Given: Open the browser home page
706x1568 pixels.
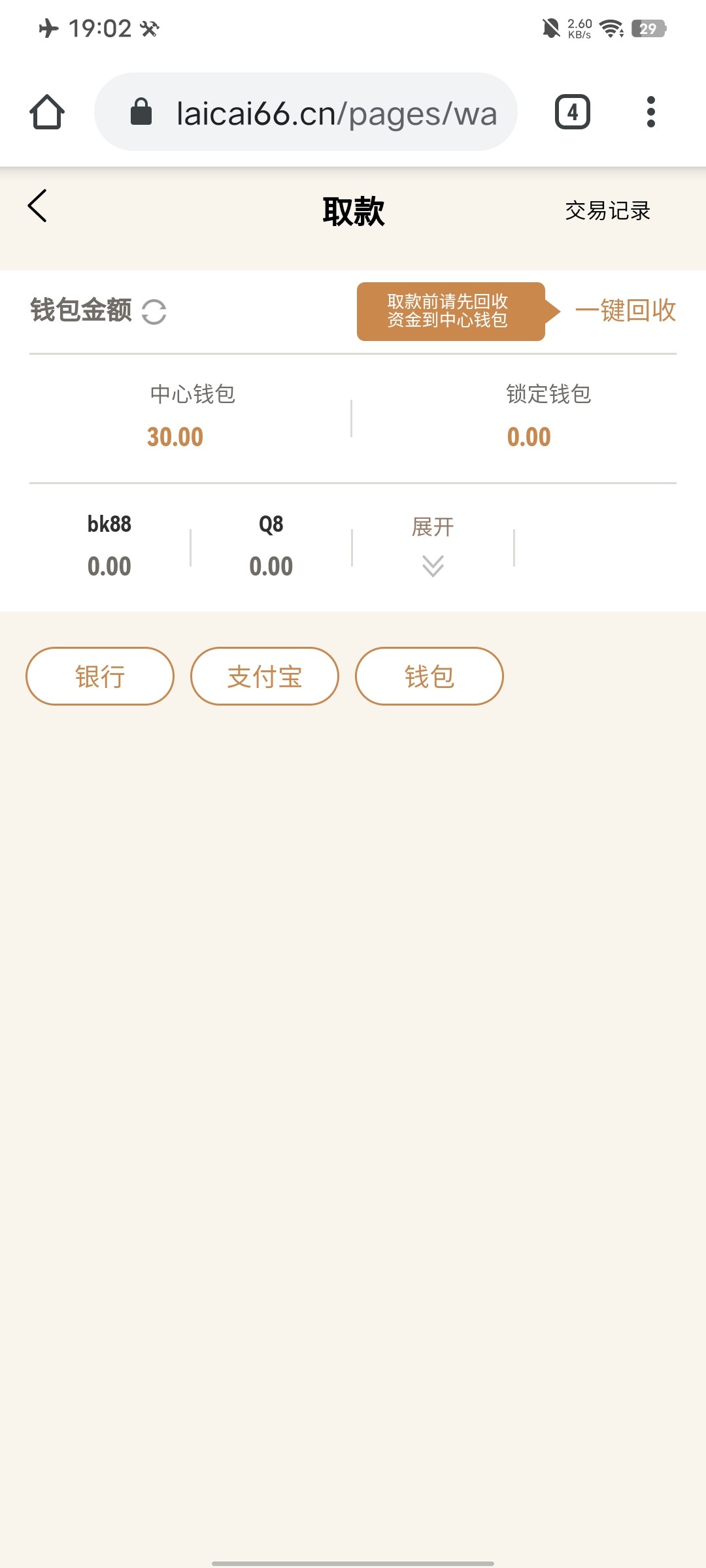Looking at the screenshot, I should click(x=47, y=112).
